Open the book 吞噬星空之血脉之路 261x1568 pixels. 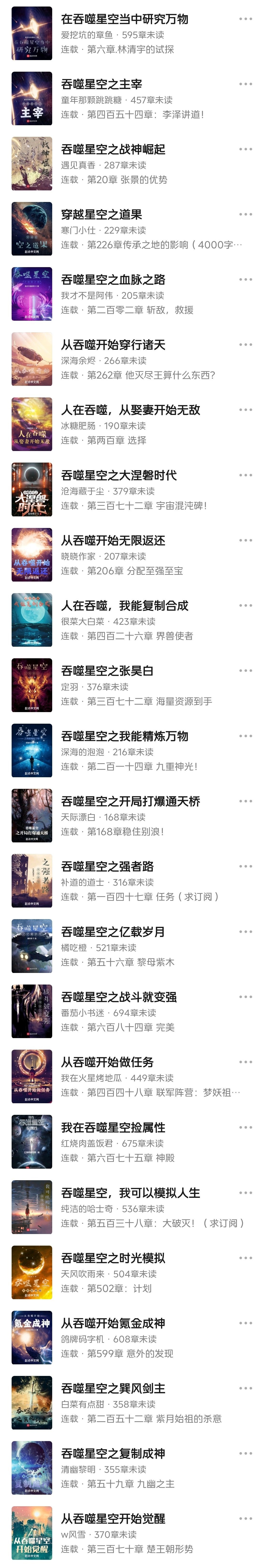pos(113,280)
